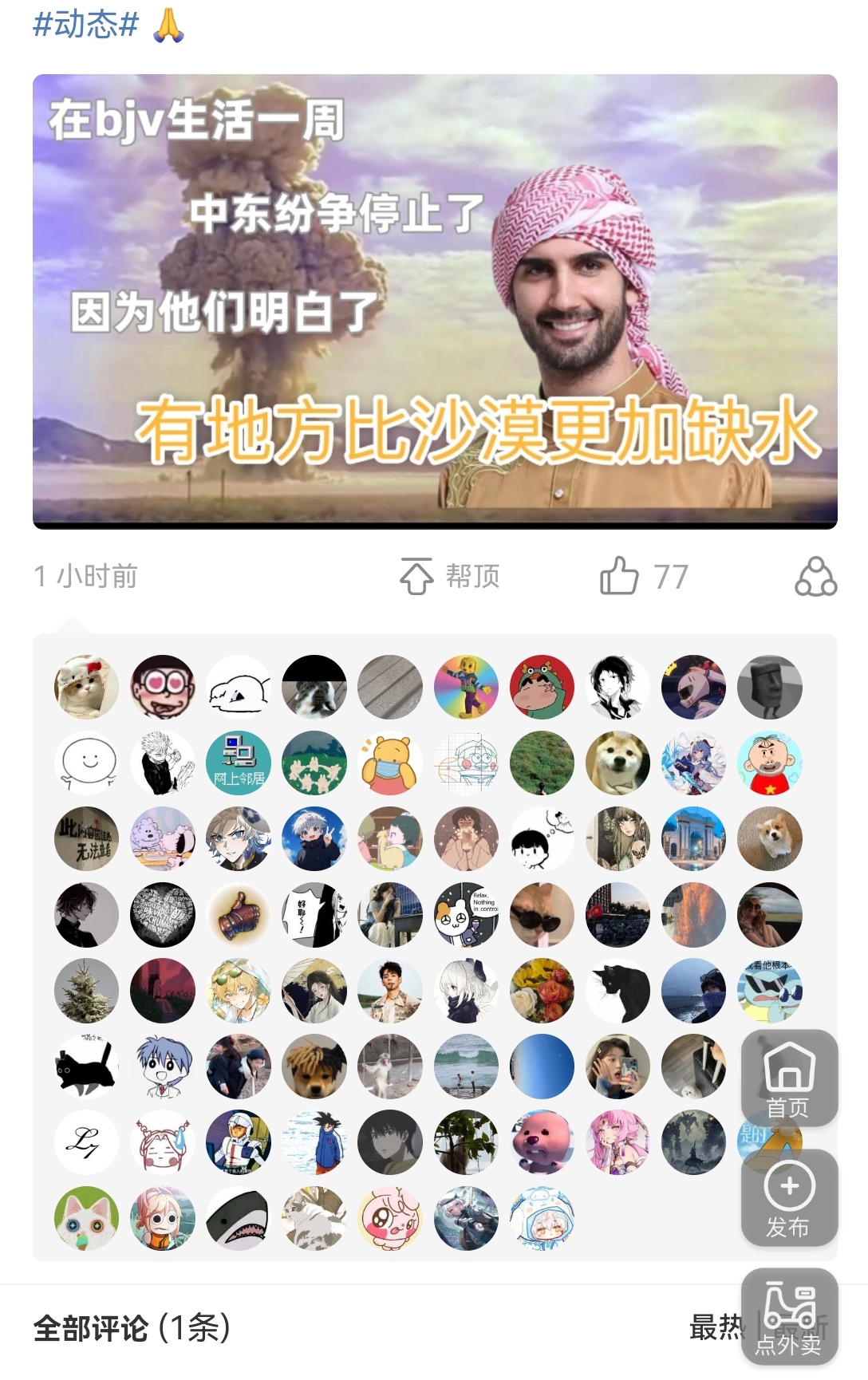Open the 网上邻居 avatar profile
Viewport: 868px width, 1380px height.
(239, 763)
